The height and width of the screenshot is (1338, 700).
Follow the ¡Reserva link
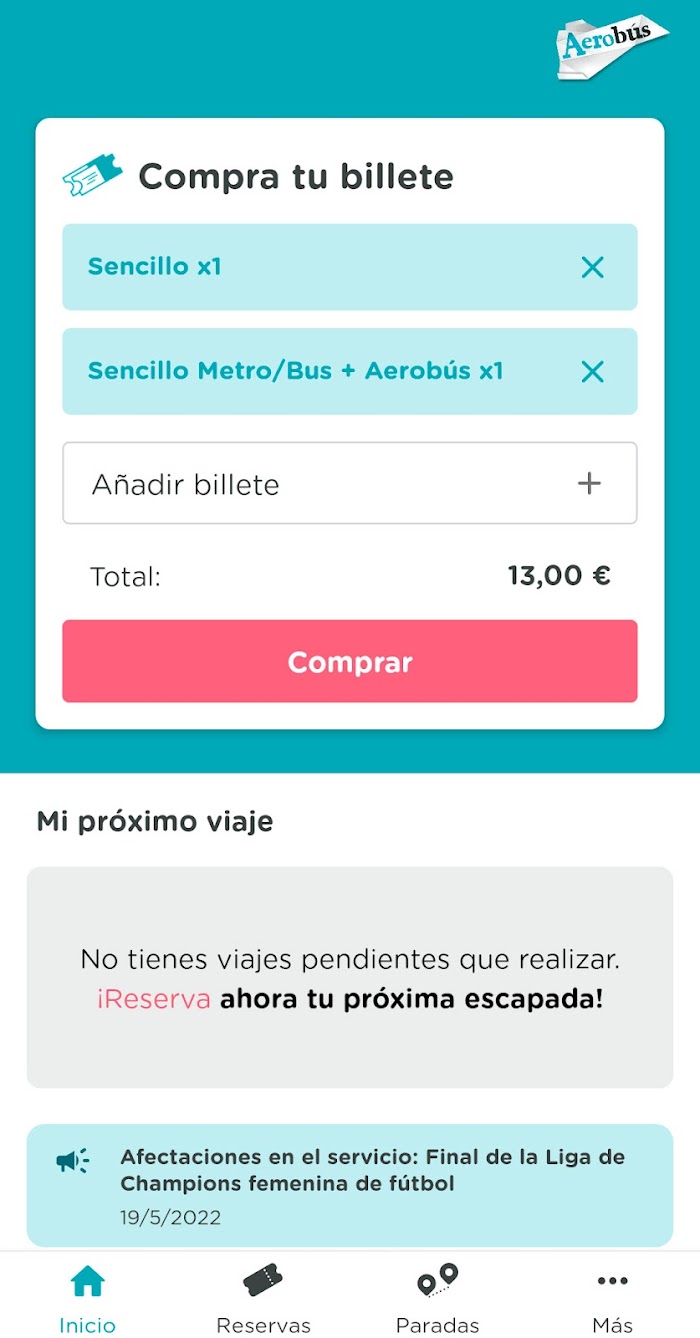coord(153,999)
